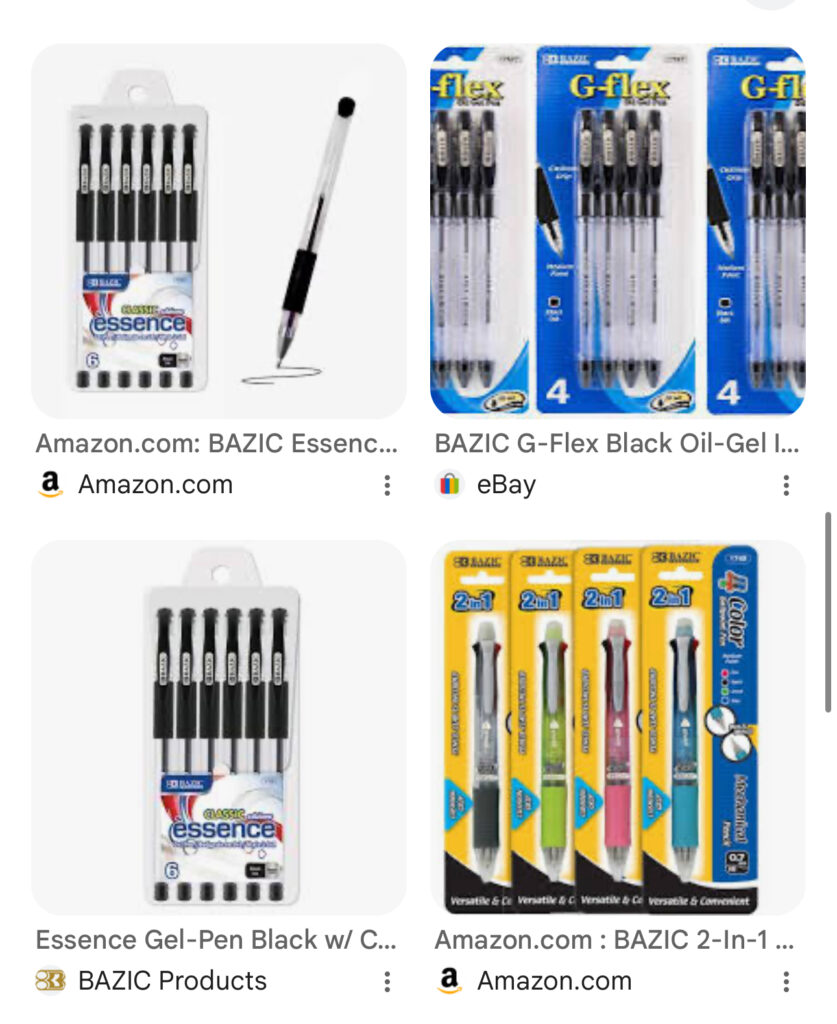Visit the eBay source link
The height and width of the screenshot is (1024, 837).
click(505, 485)
